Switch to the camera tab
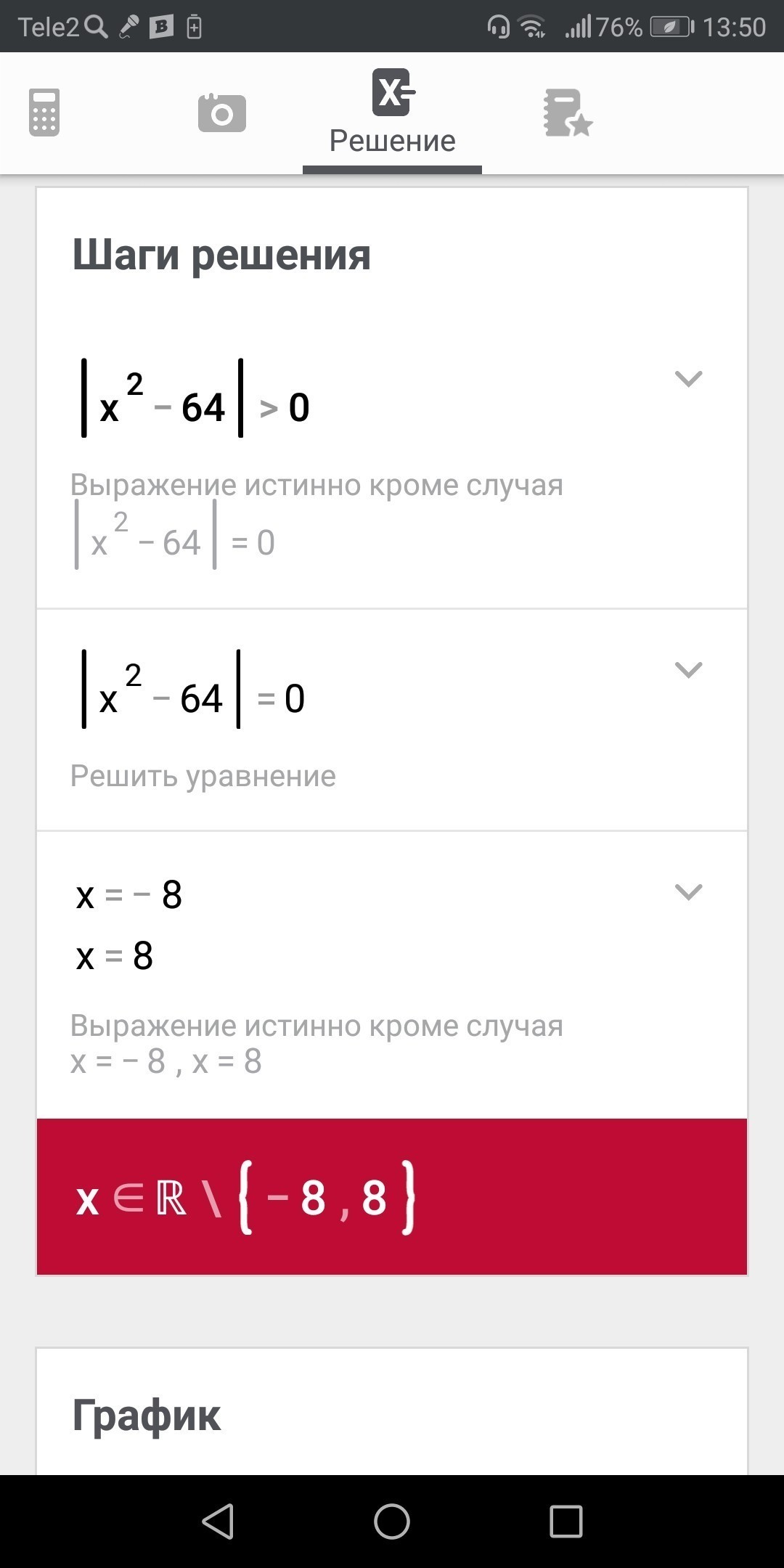 (221, 113)
